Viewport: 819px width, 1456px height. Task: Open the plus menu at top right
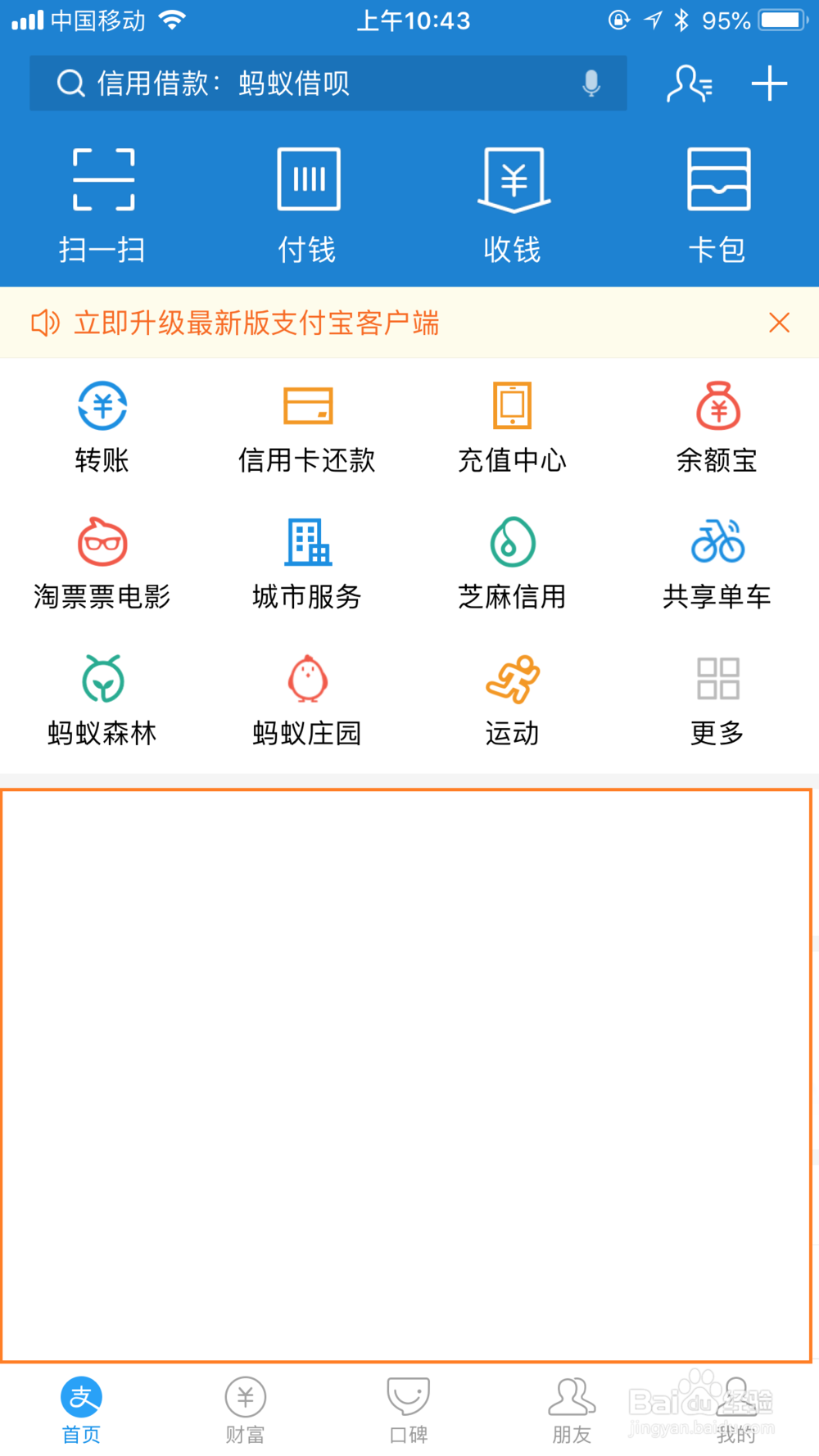[768, 83]
